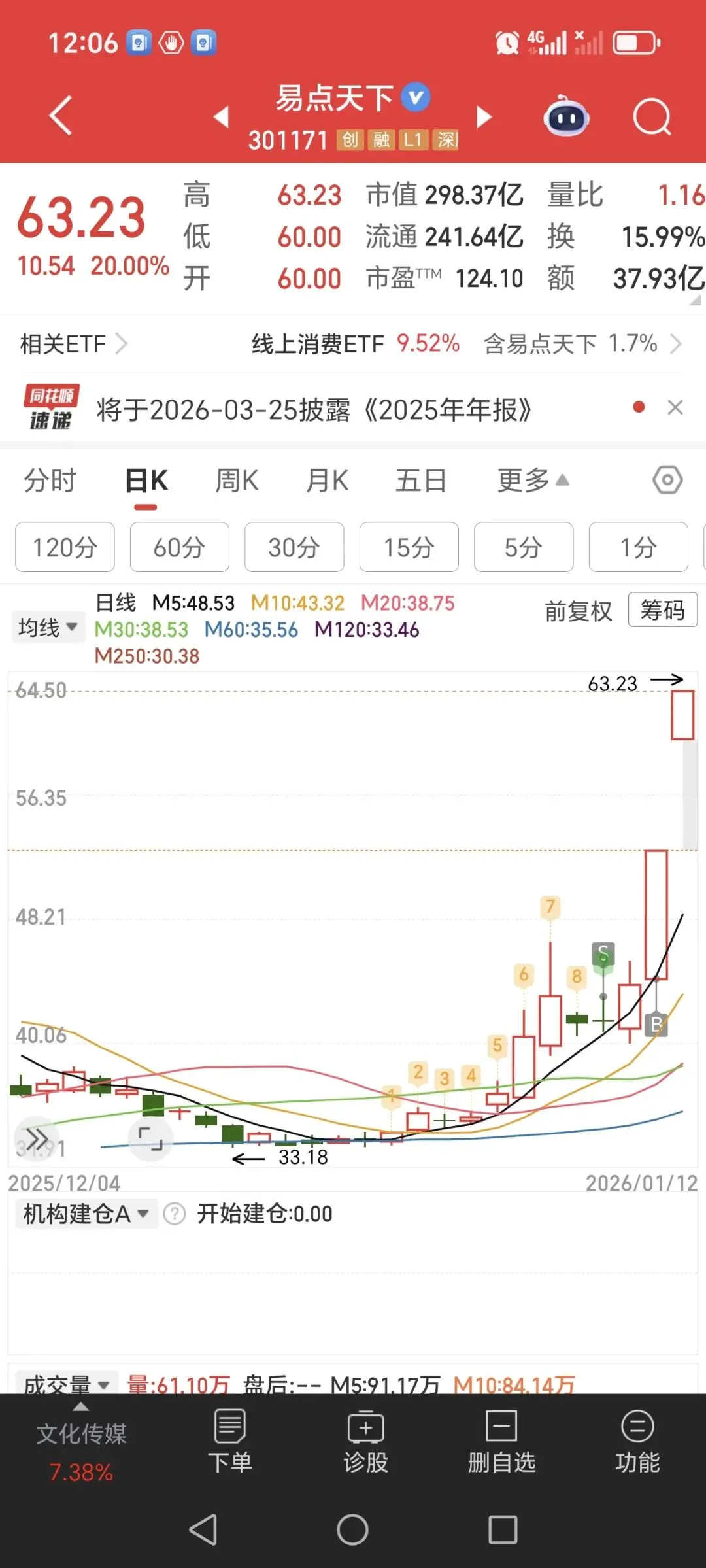Open chart settings hexagon icon
706x1568 pixels.
(667, 481)
